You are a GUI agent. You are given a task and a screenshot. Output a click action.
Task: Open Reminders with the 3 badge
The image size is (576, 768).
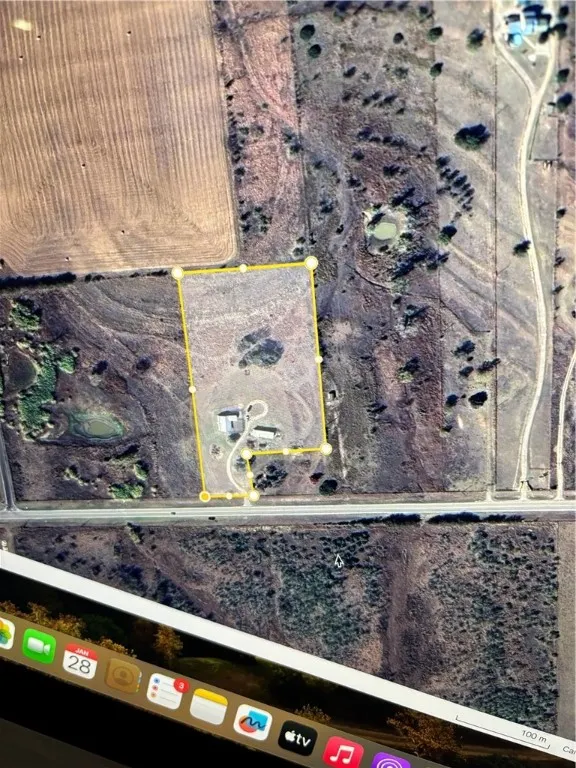pyautogui.click(x=166, y=691)
